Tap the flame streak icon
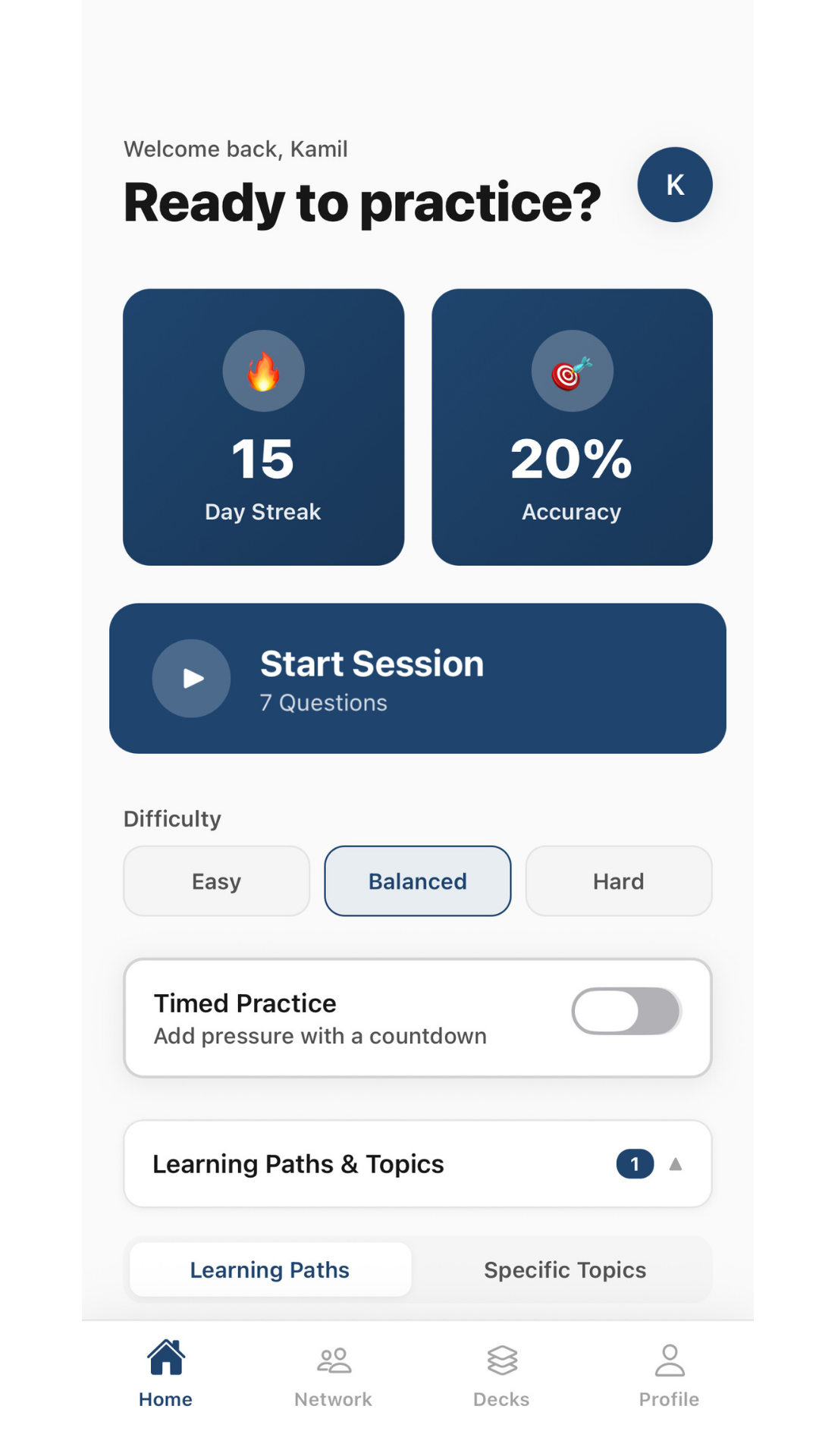 (264, 370)
